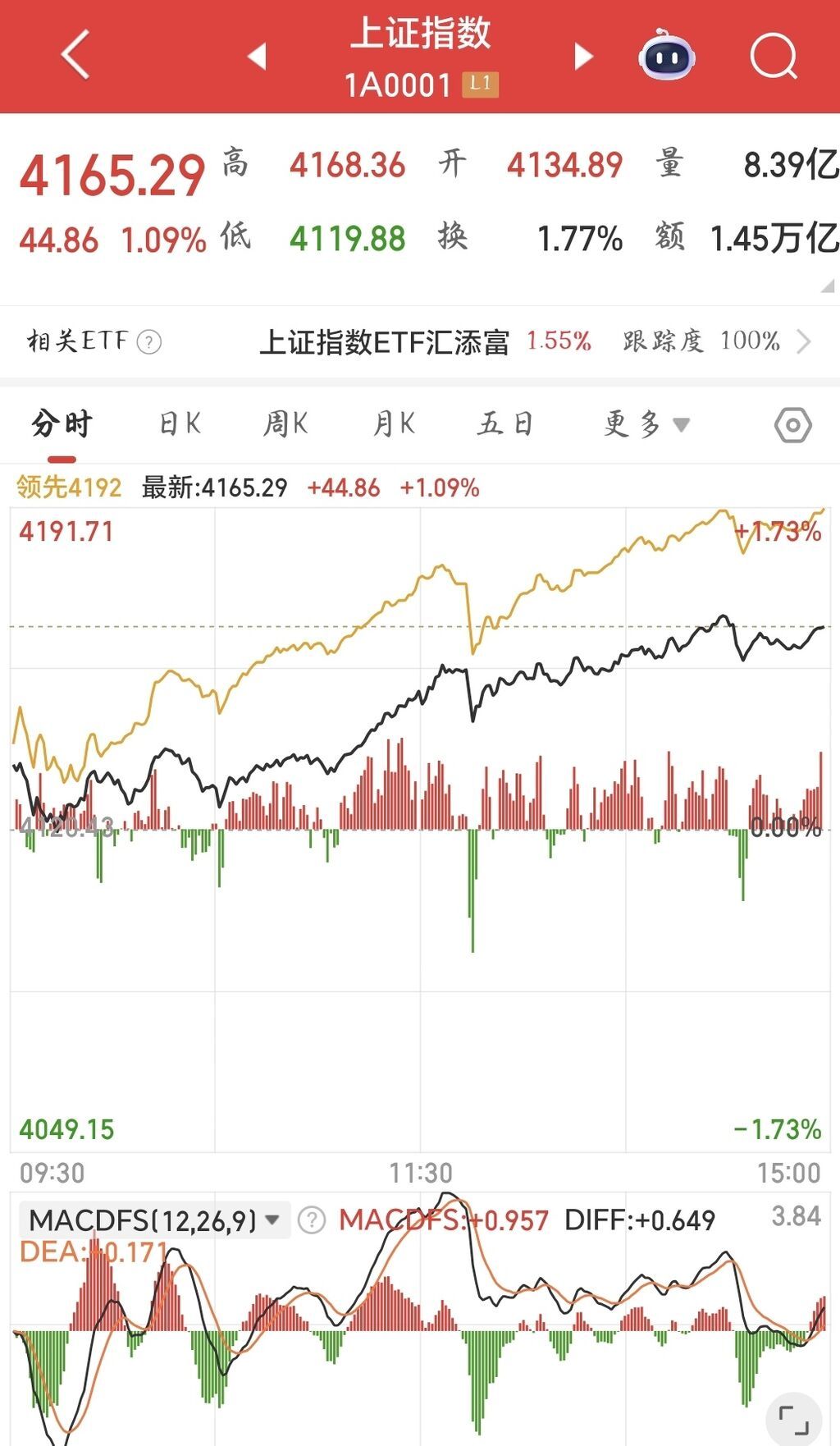This screenshot has height=1446, width=840.
Task: Expand the quote details corner triangle
Action: pyautogui.click(x=827, y=286)
